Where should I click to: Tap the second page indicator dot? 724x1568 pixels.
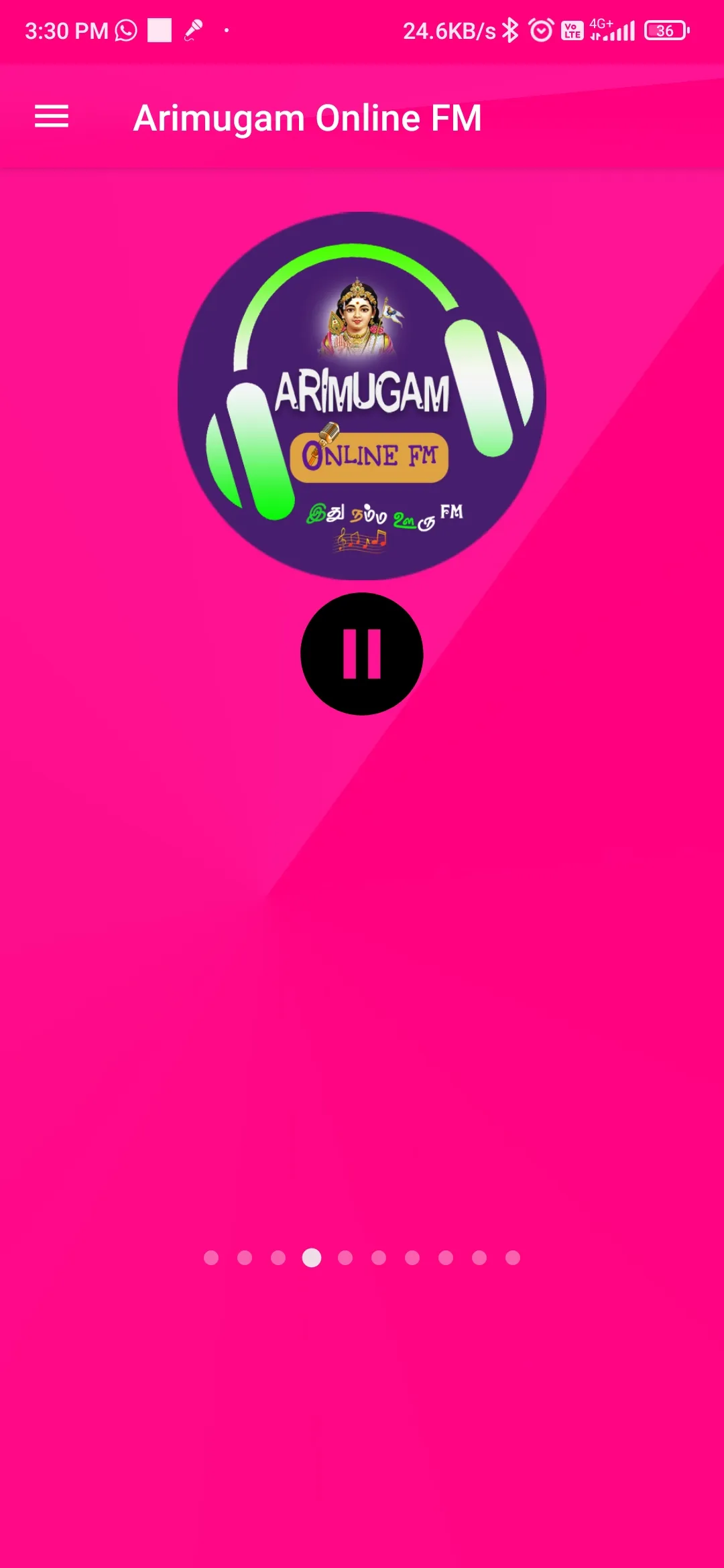pyautogui.click(x=243, y=1258)
